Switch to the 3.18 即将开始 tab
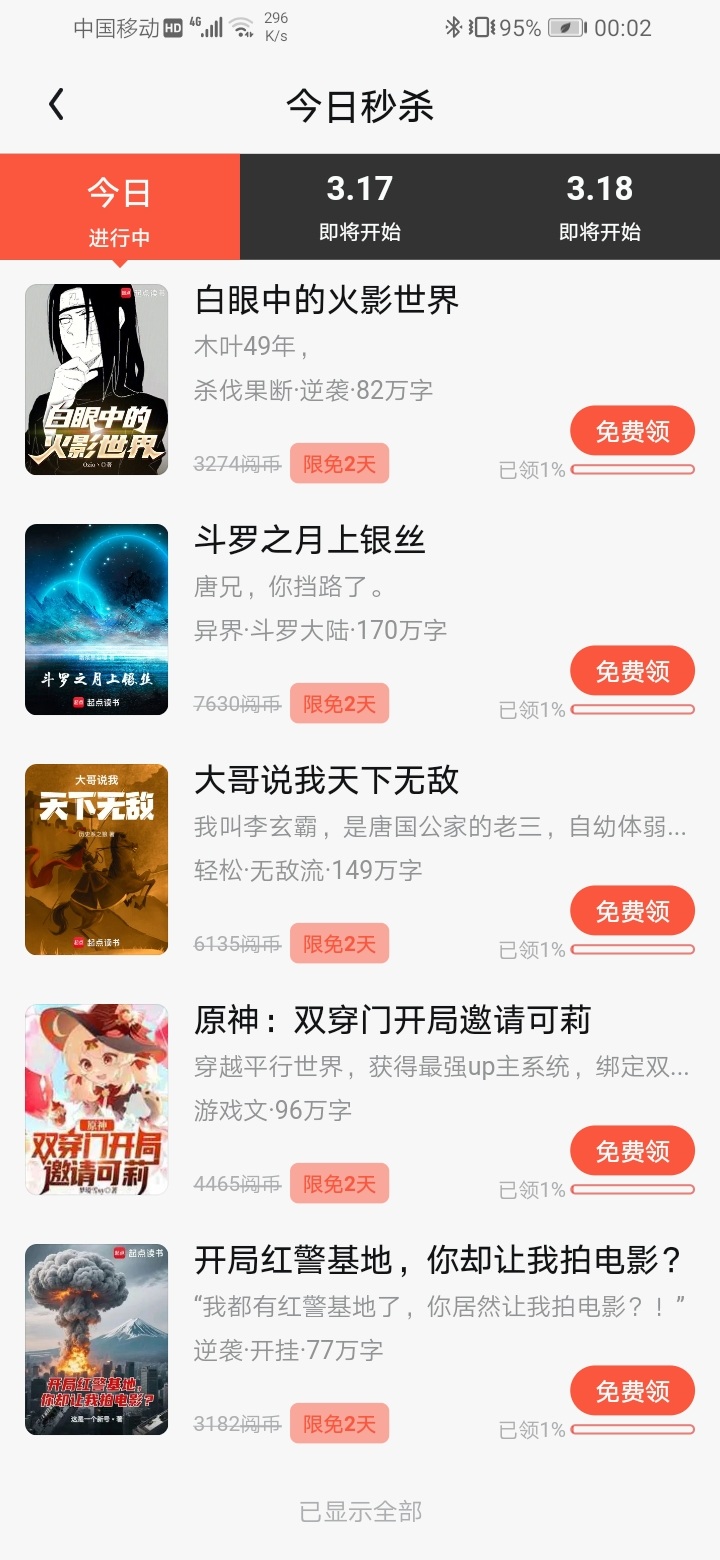Screen dimensions: 720x1560 (600, 208)
